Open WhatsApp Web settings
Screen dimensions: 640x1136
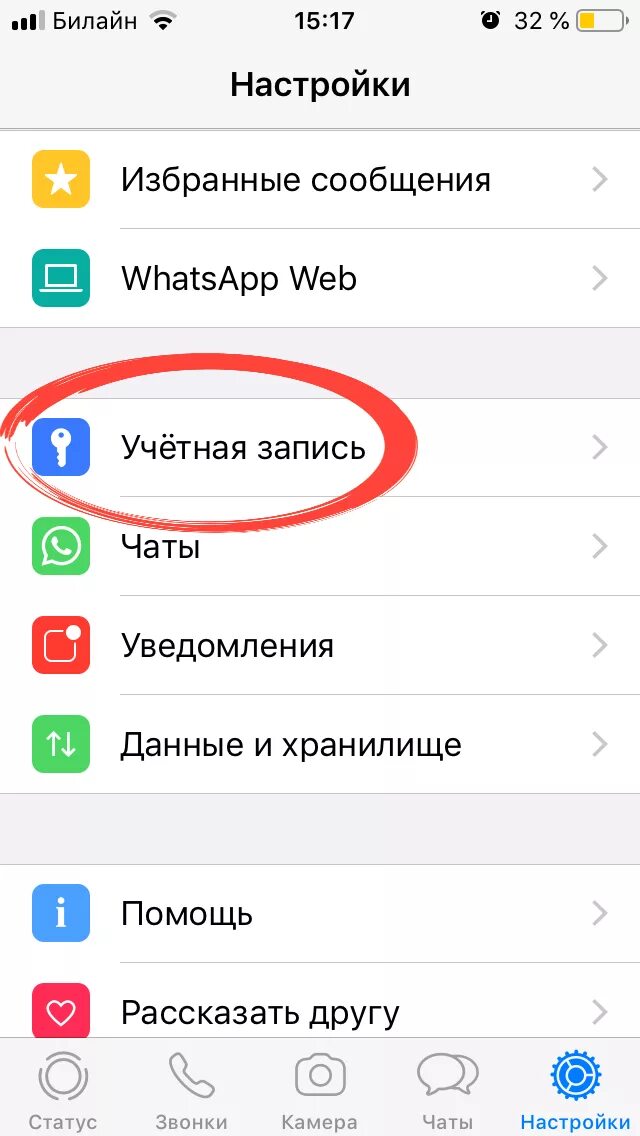pyautogui.click(x=320, y=278)
